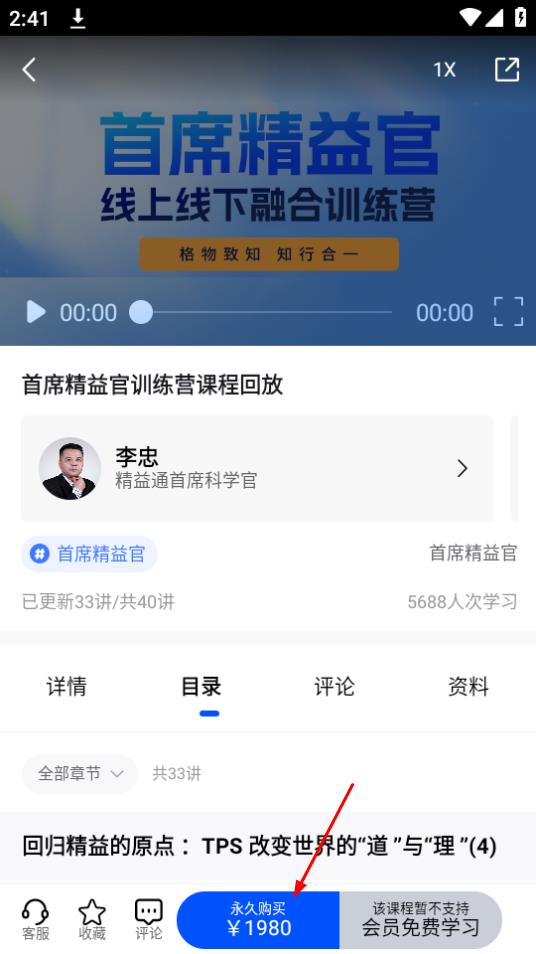Open the 首席精益官 topic chip
The image size is (536, 954).
pos(89,554)
